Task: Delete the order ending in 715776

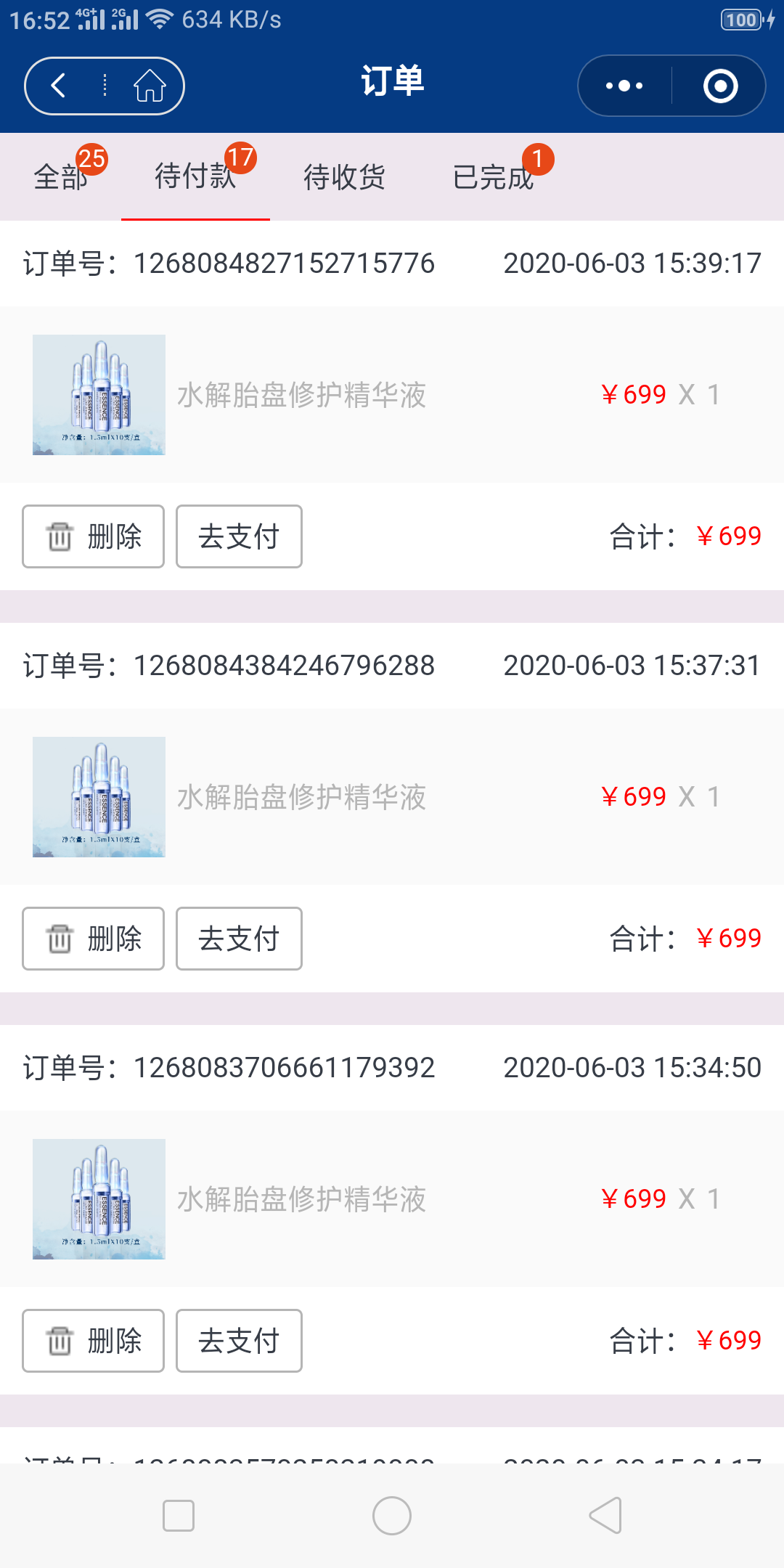Action: point(93,536)
